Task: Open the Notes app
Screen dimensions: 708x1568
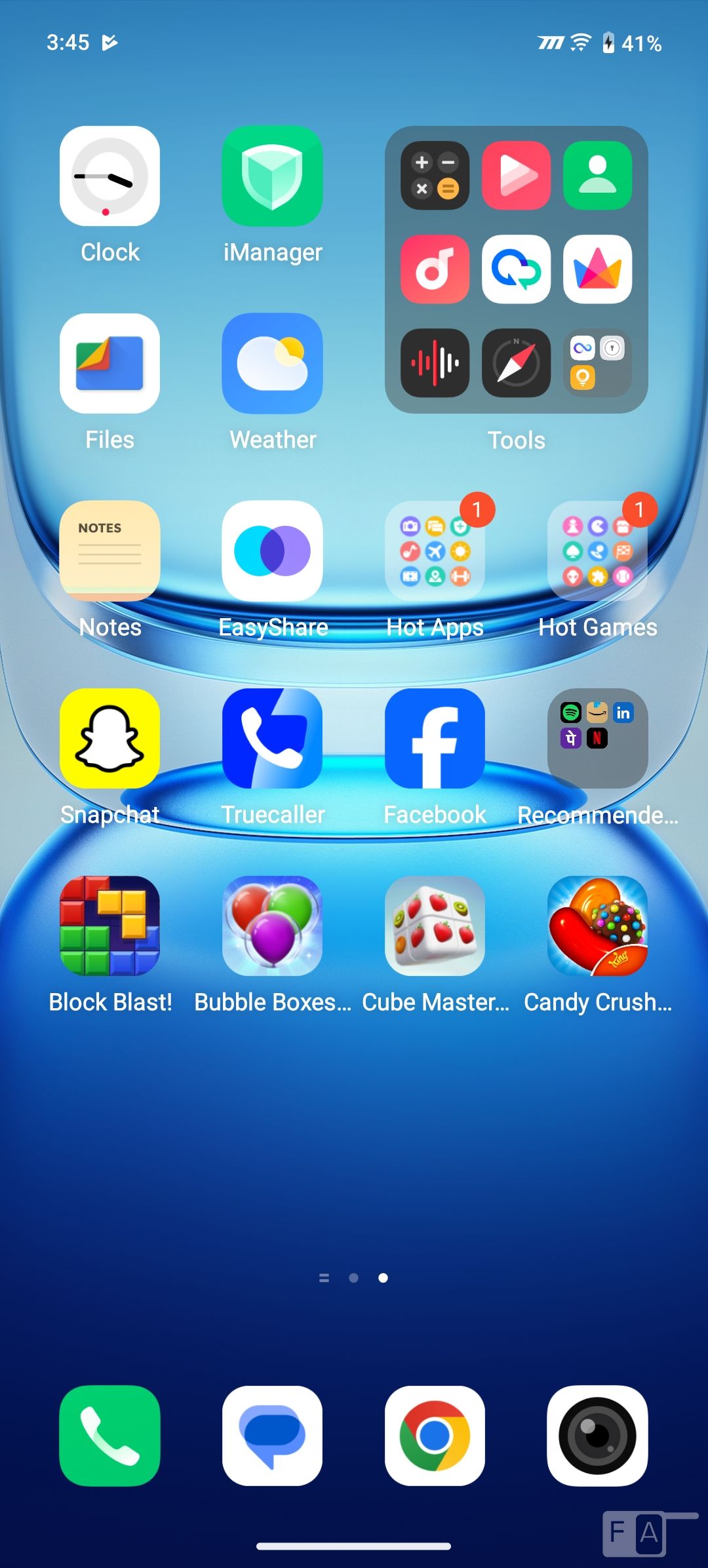Action: coord(109,551)
